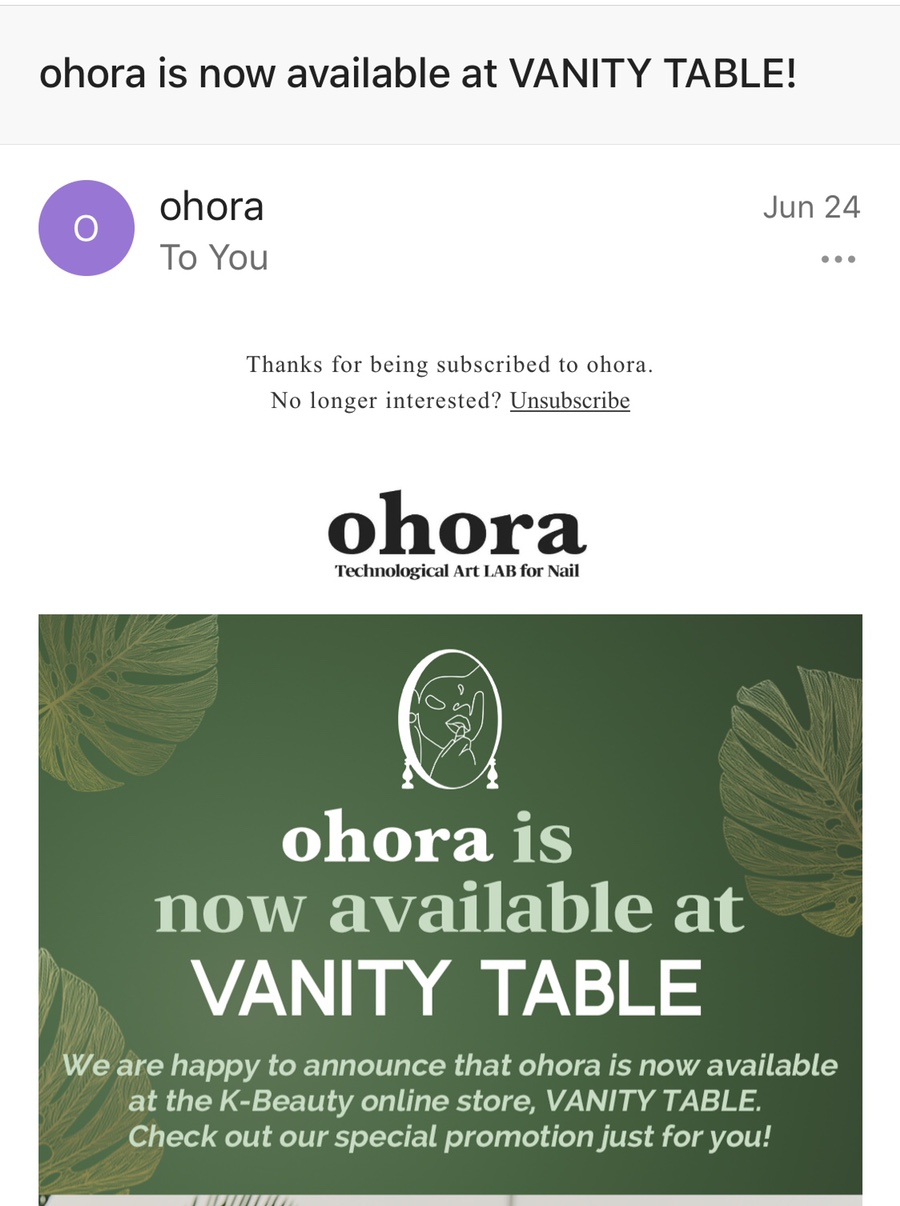Open the three-dot message options menu
900x1206 pixels.
[837, 259]
